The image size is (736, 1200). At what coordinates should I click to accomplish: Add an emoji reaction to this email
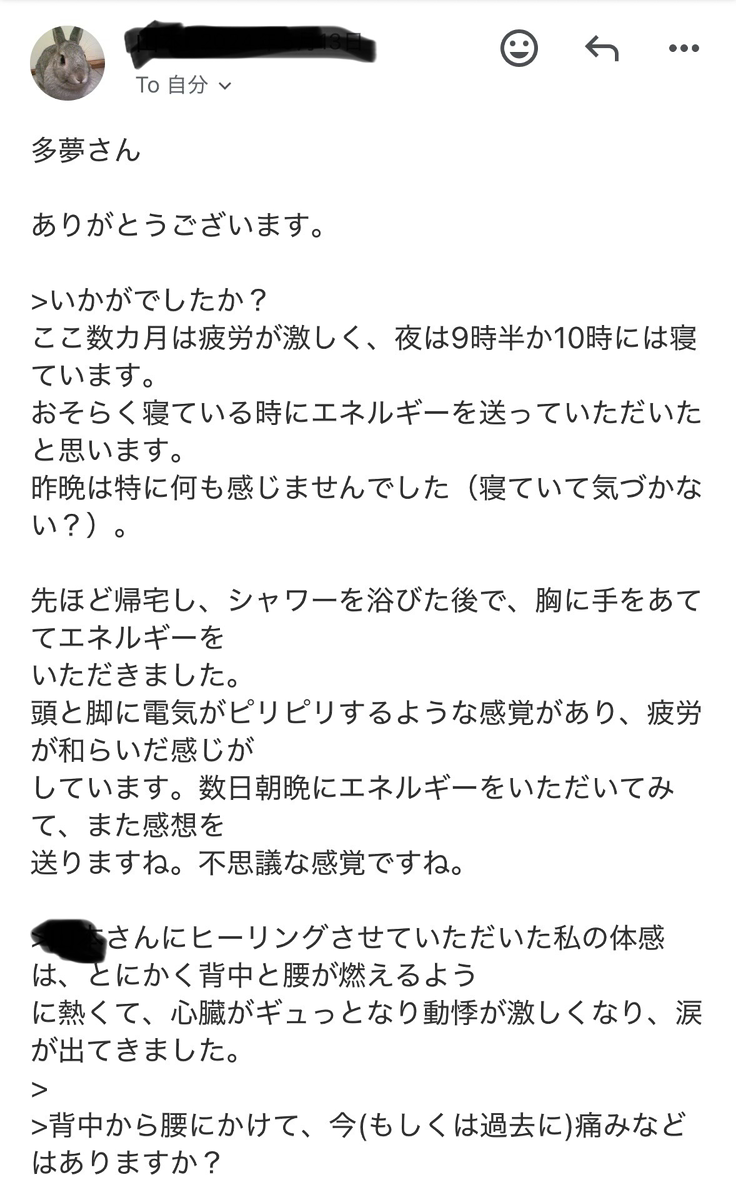click(x=519, y=49)
